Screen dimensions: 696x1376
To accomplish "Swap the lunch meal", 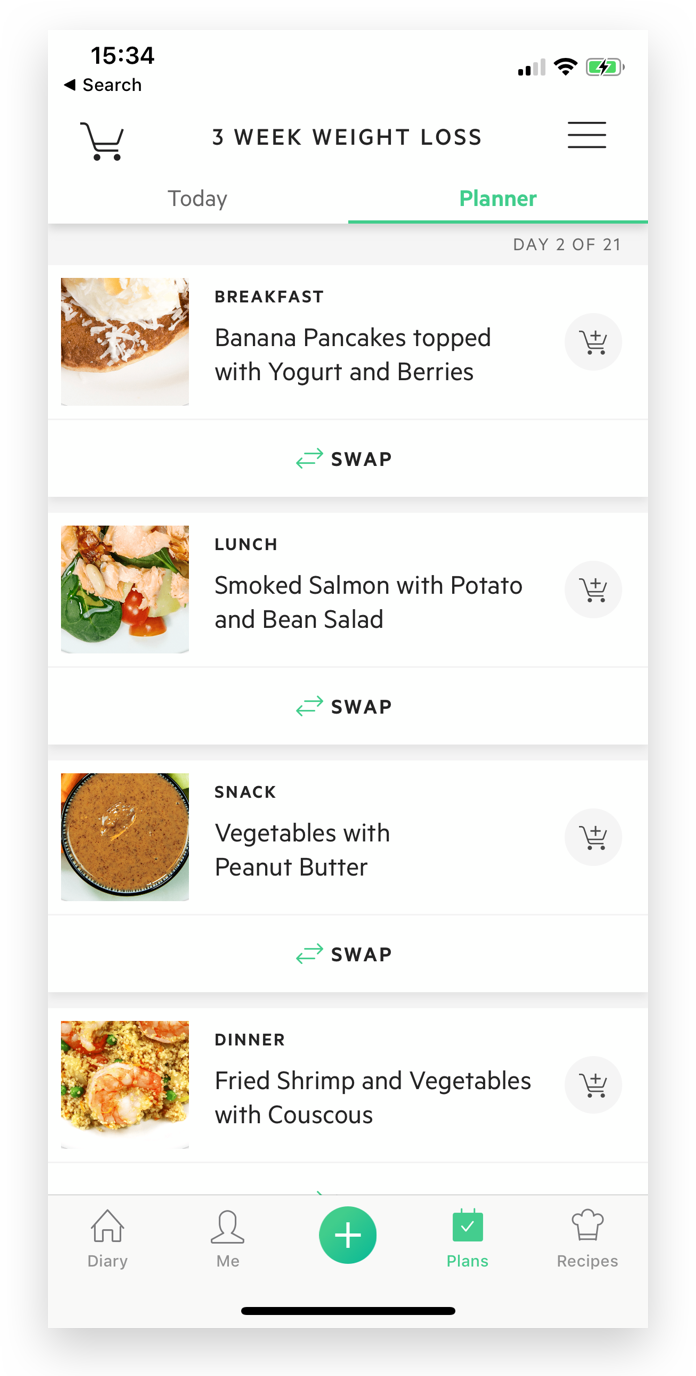I will point(346,707).
